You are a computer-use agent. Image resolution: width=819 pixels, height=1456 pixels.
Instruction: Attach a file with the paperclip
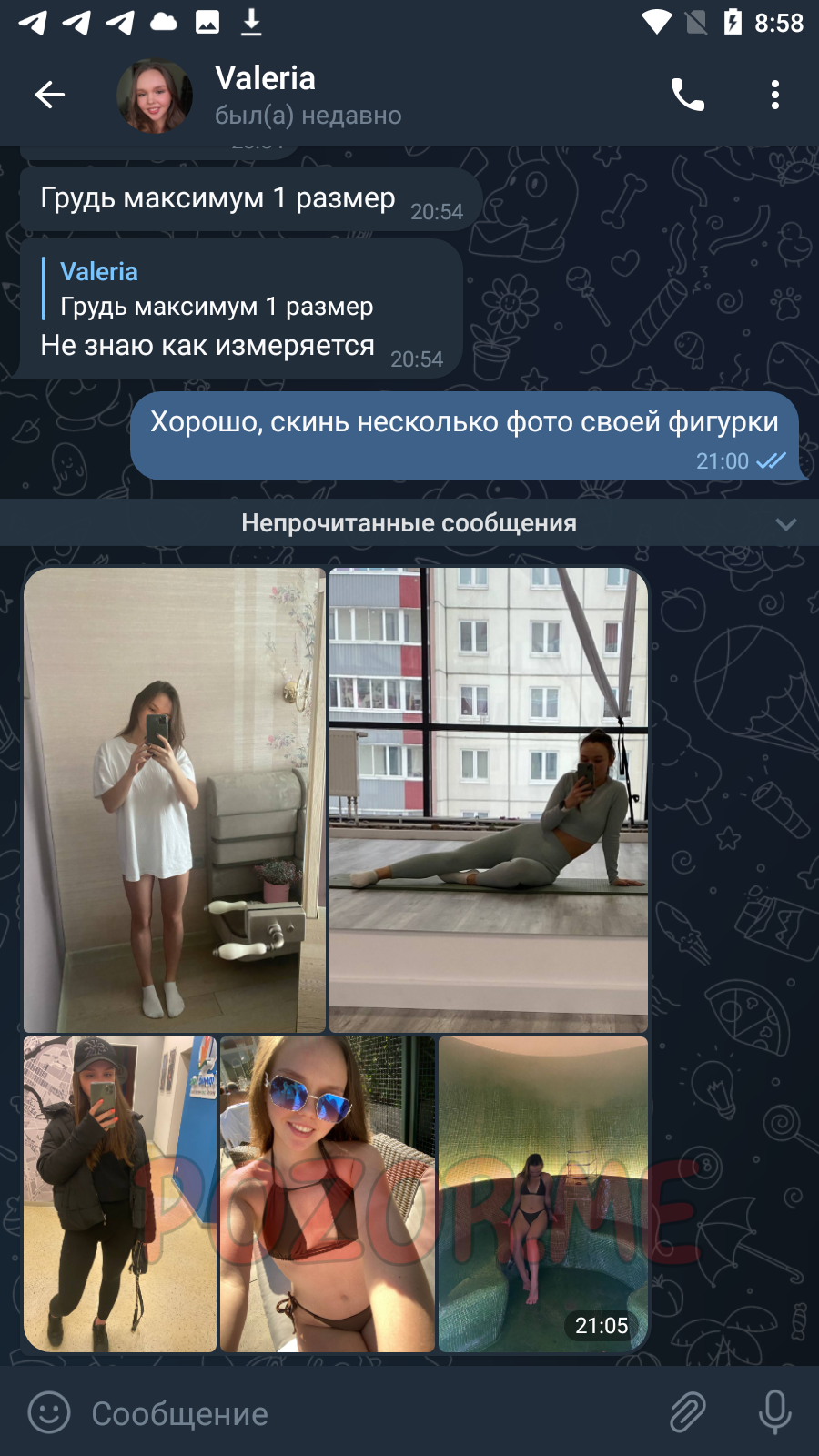pos(688,1413)
